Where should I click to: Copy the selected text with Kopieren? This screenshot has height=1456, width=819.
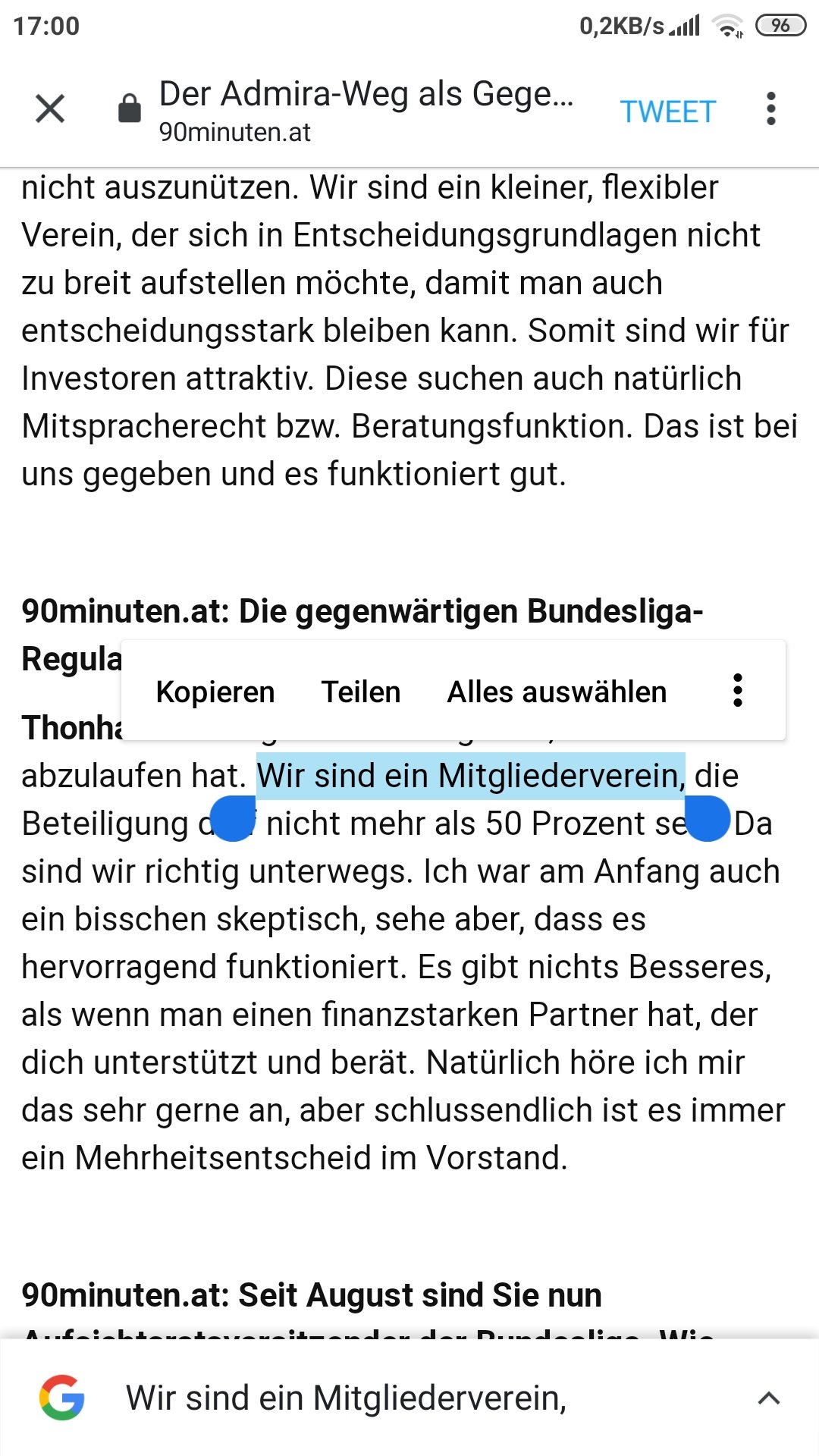coord(215,692)
